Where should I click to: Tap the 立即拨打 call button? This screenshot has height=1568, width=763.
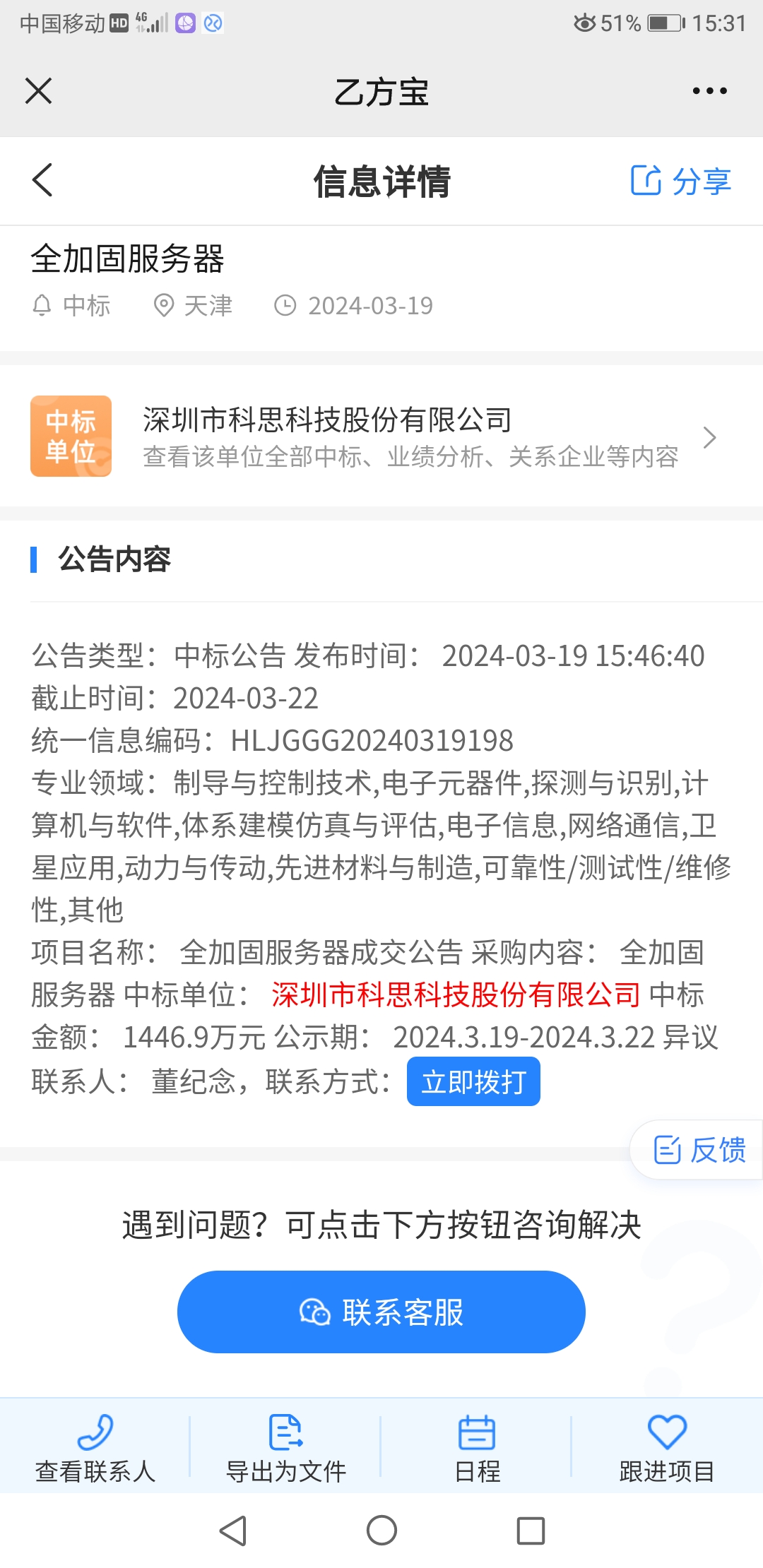(473, 1081)
